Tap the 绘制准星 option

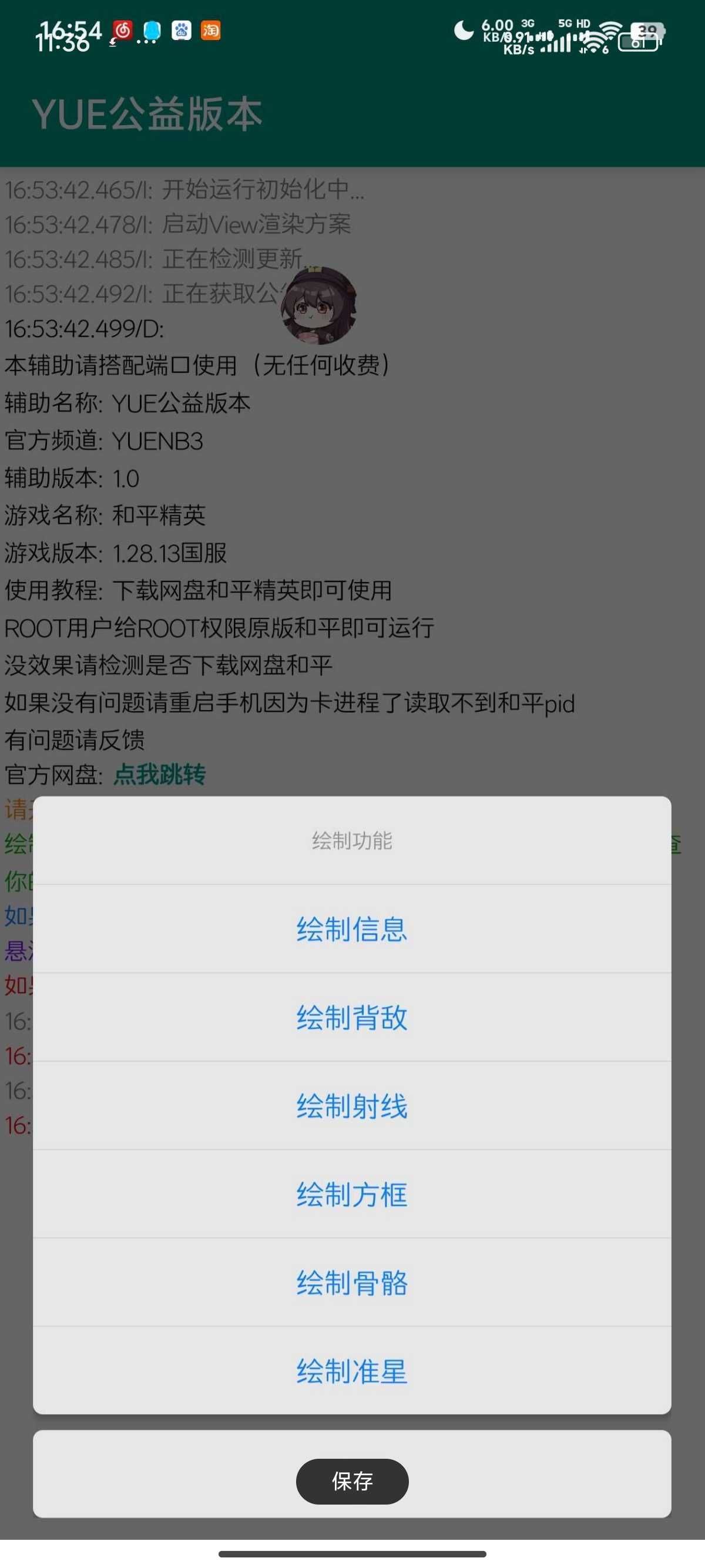[x=352, y=1370]
